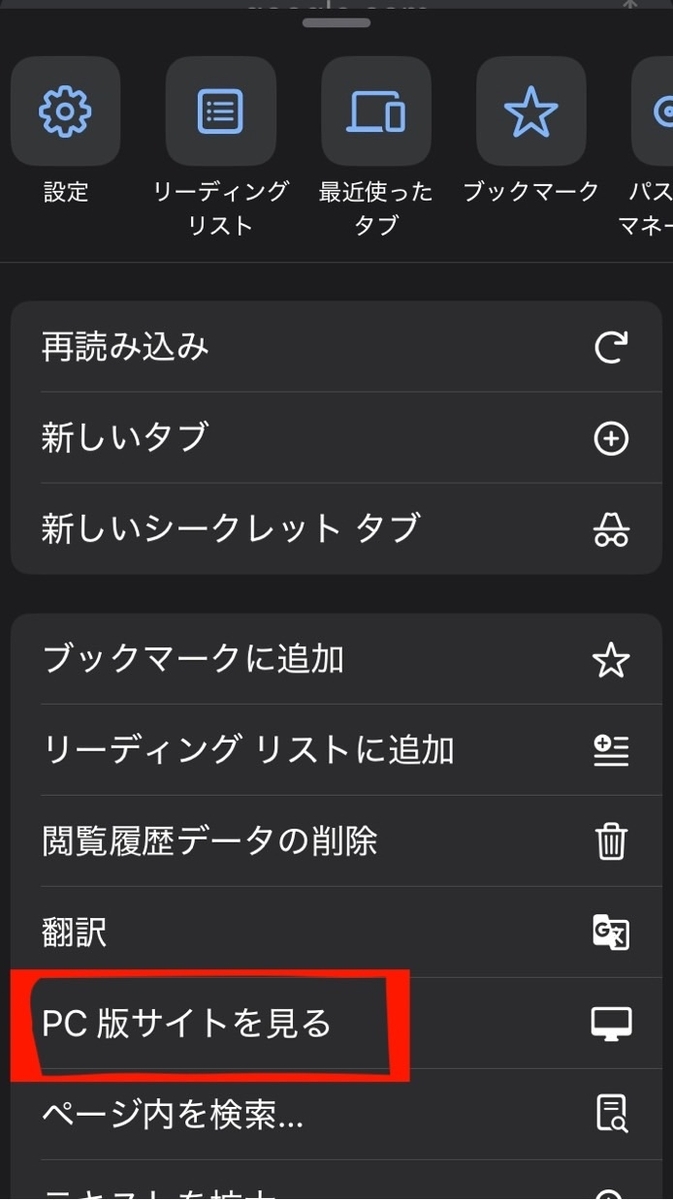Image resolution: width=673 pixels, height=1200 pixels.
Task: Select 翻訳 to translate page
Action: click(336, 933)
